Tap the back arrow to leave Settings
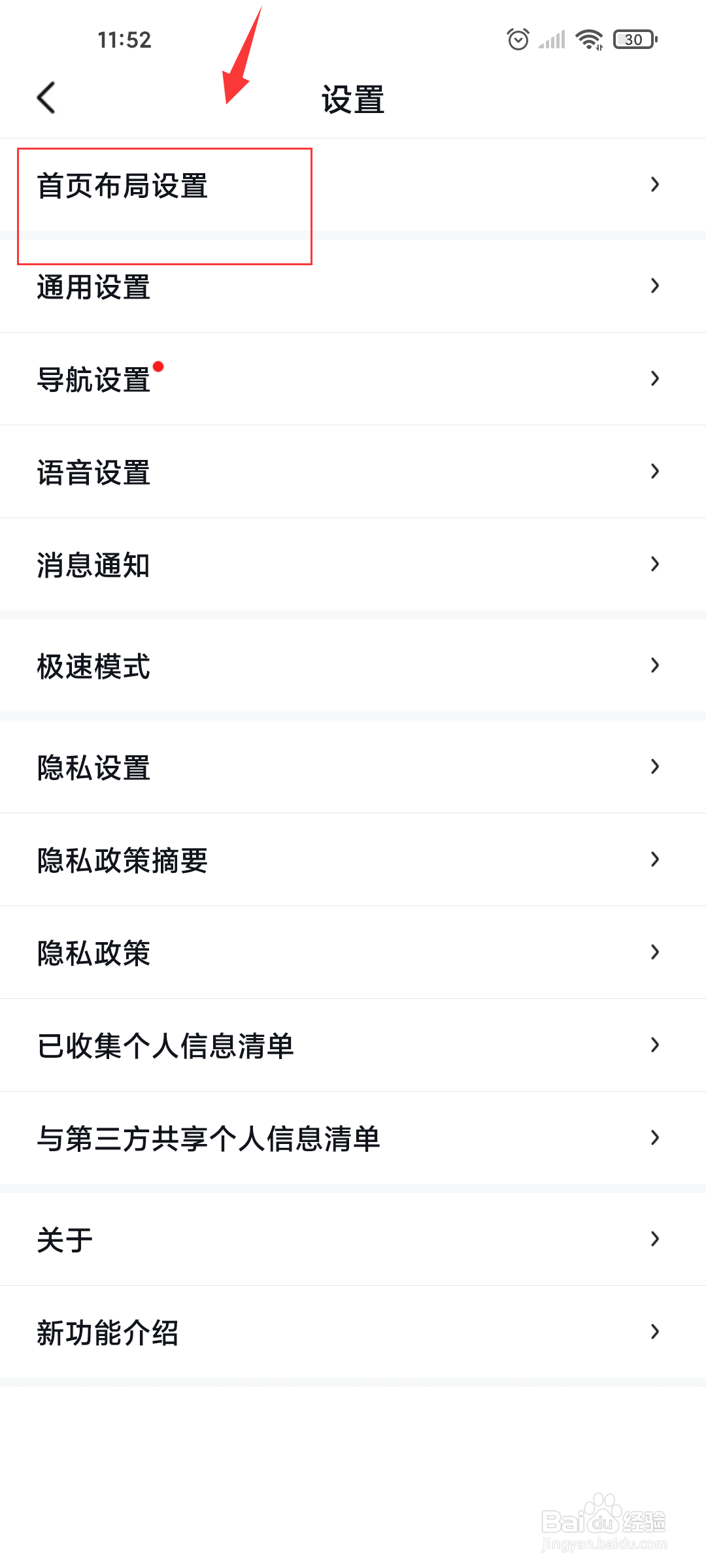Viewport: 706px width, 1568px height. coord(46,98)
